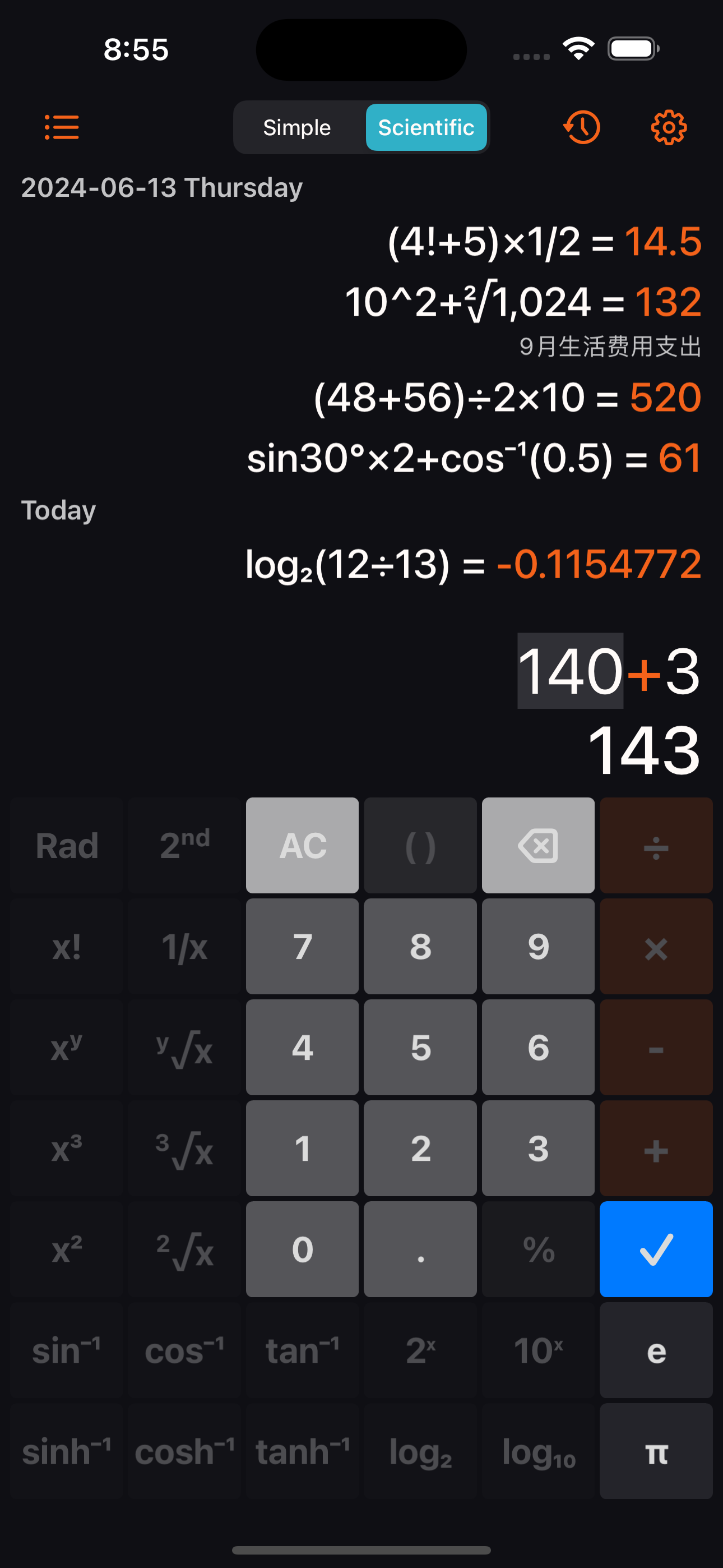Viewport: 723px width, 1568px height.
Task: Insert the π constant
Action: pos(655,1451)
